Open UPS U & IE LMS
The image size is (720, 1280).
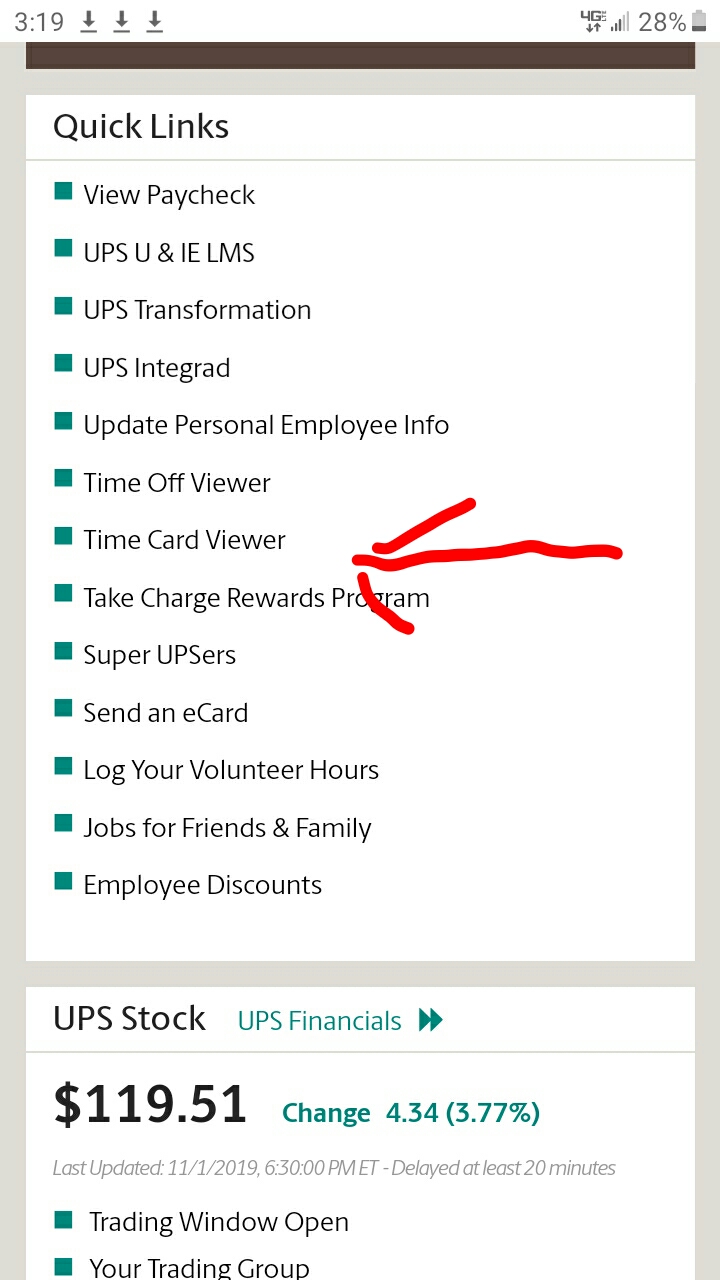pyautogui.click(x=169, y=253)
